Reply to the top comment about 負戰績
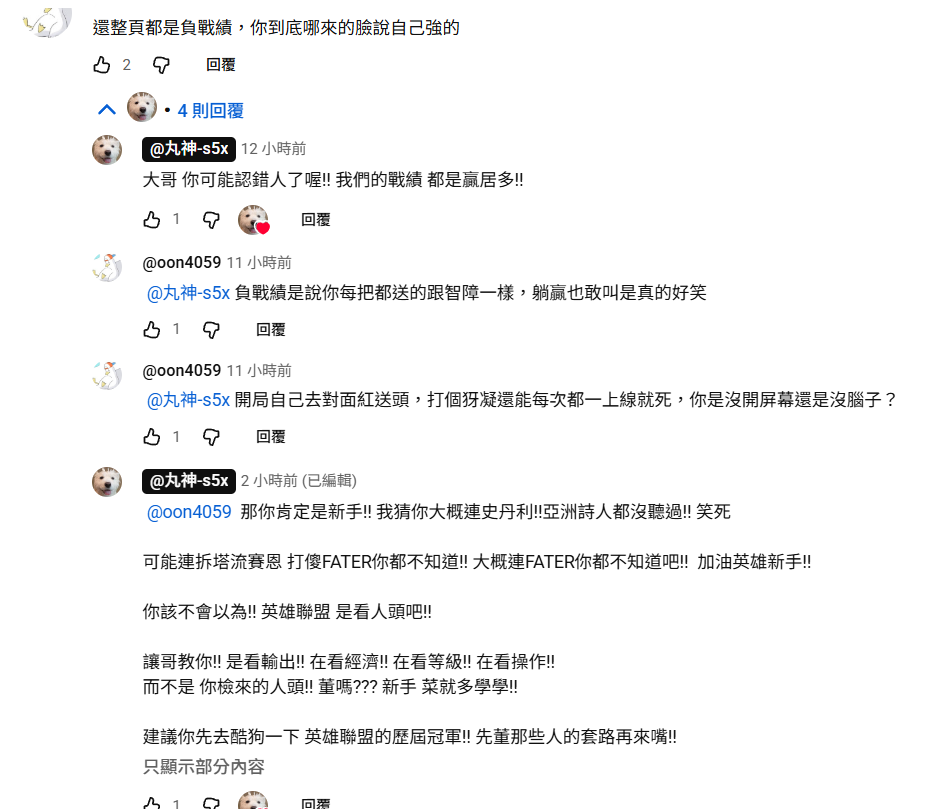 click(x=220, y=65)
